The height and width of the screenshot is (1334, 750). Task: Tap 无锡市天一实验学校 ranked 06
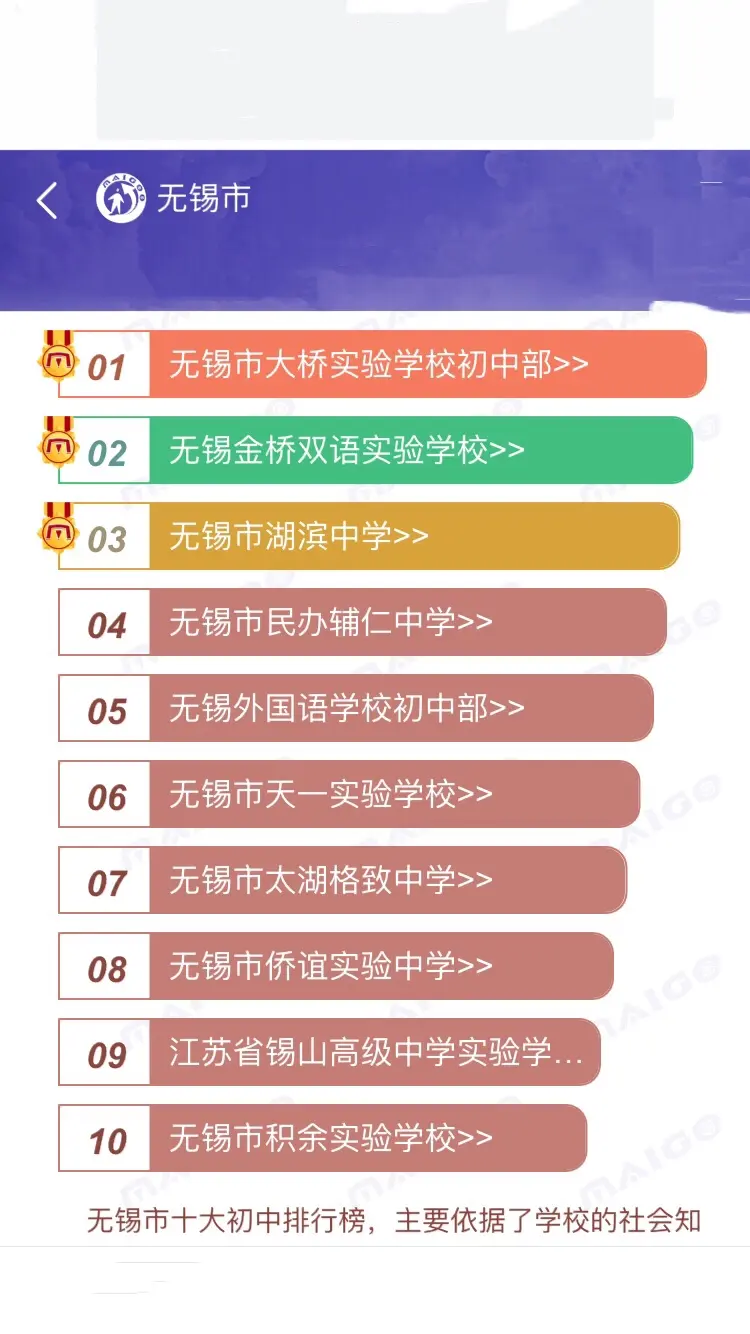click(349, 794)
